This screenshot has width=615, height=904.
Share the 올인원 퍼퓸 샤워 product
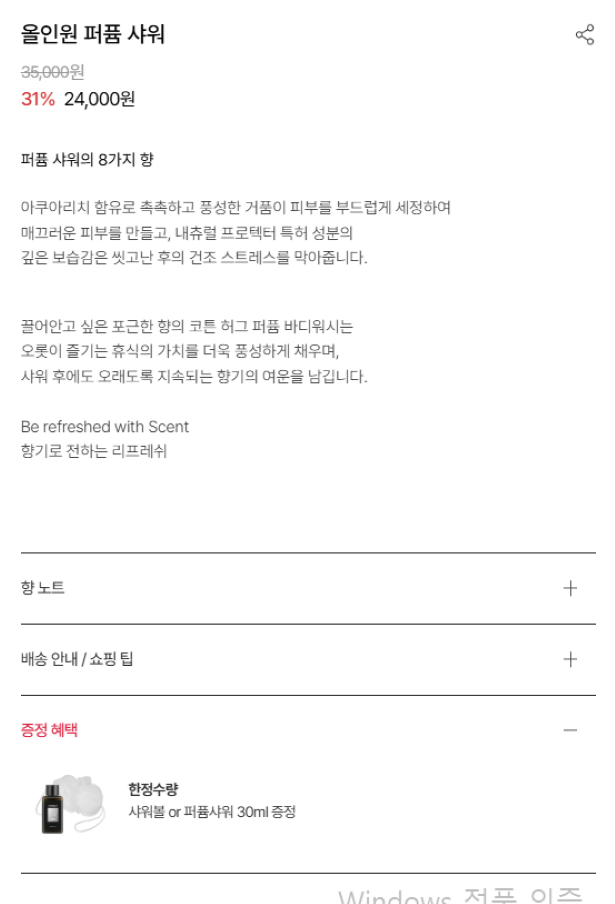tap(585, 36)
